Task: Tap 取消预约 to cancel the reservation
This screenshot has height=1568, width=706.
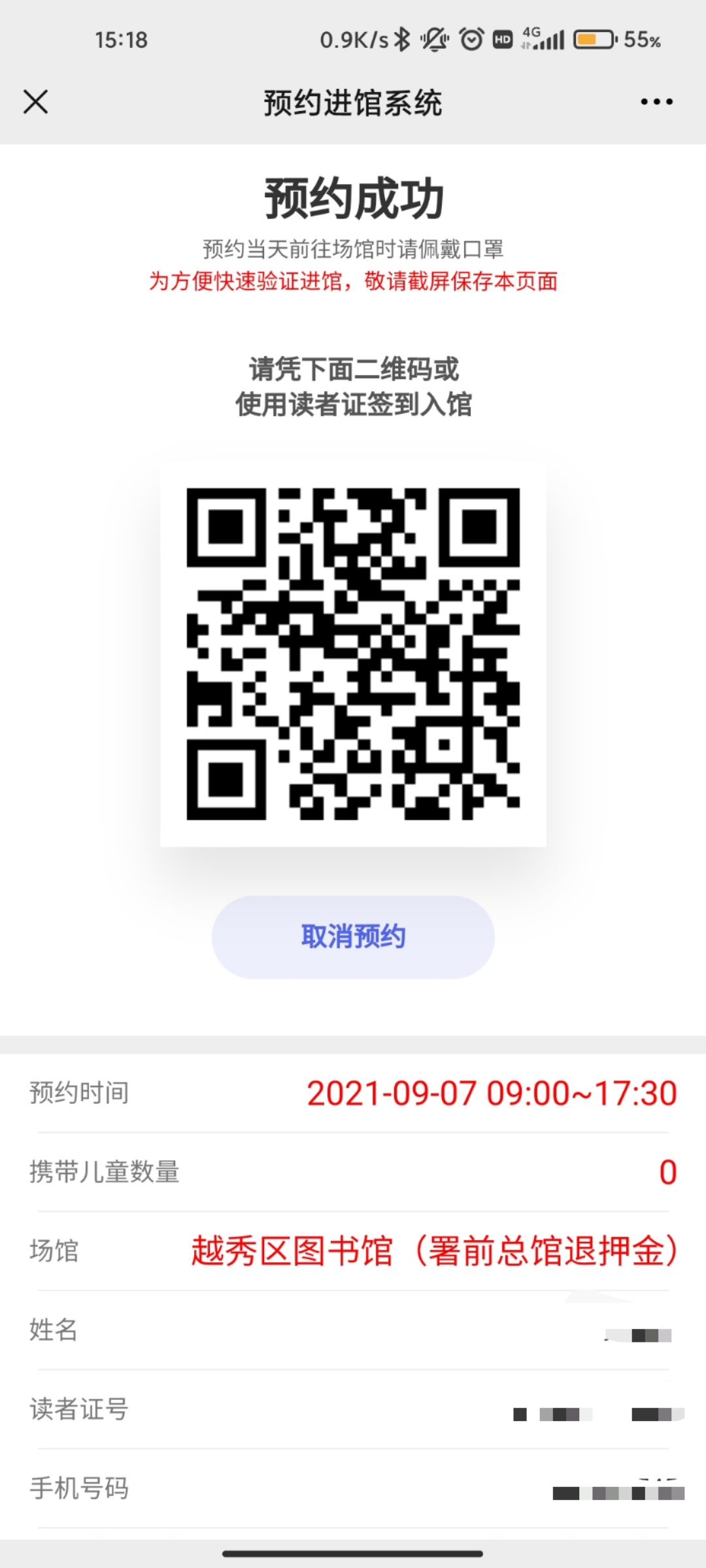Action: (x=353, y=937)
